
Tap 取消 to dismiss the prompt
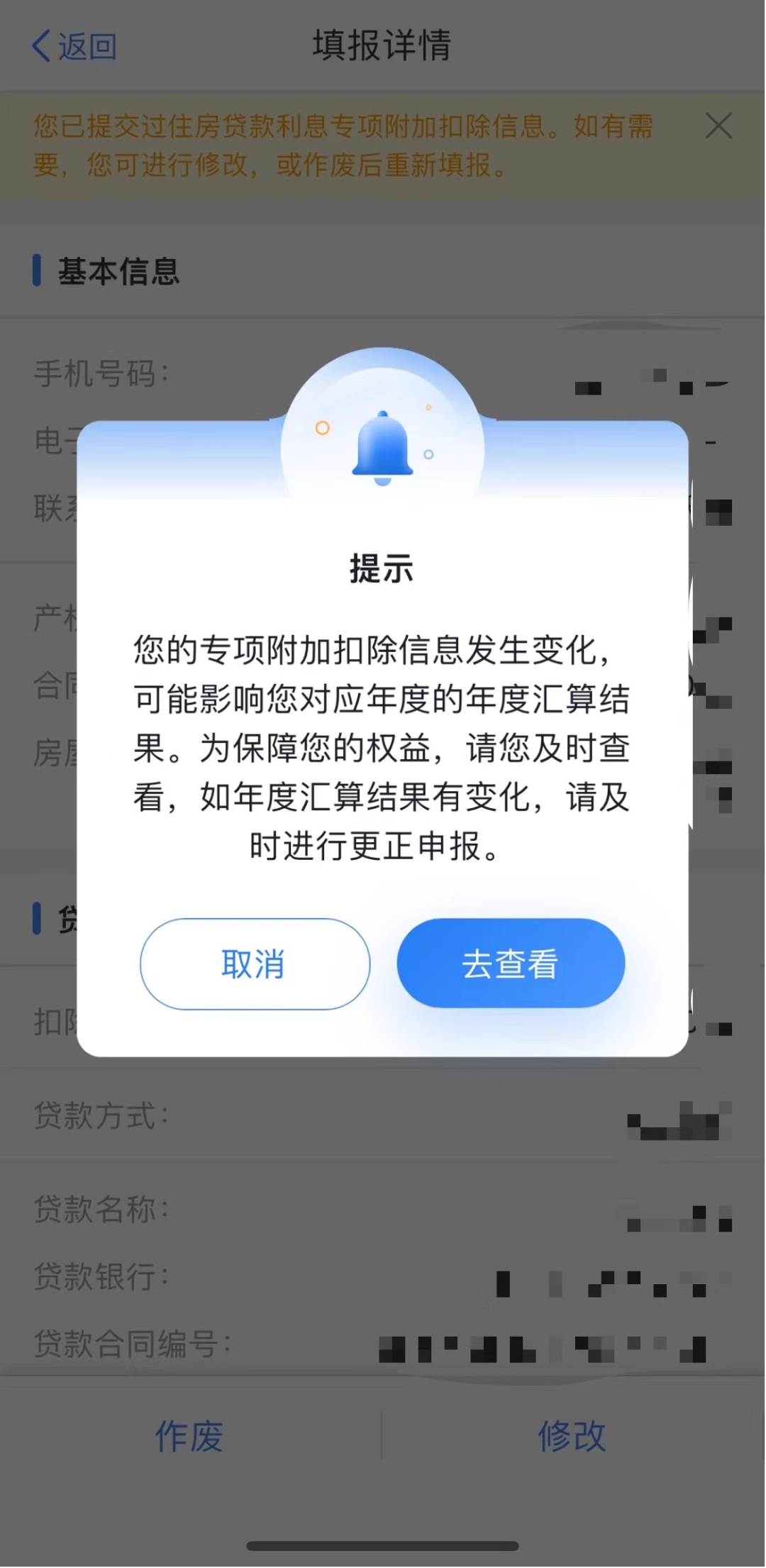coord(255,964)
